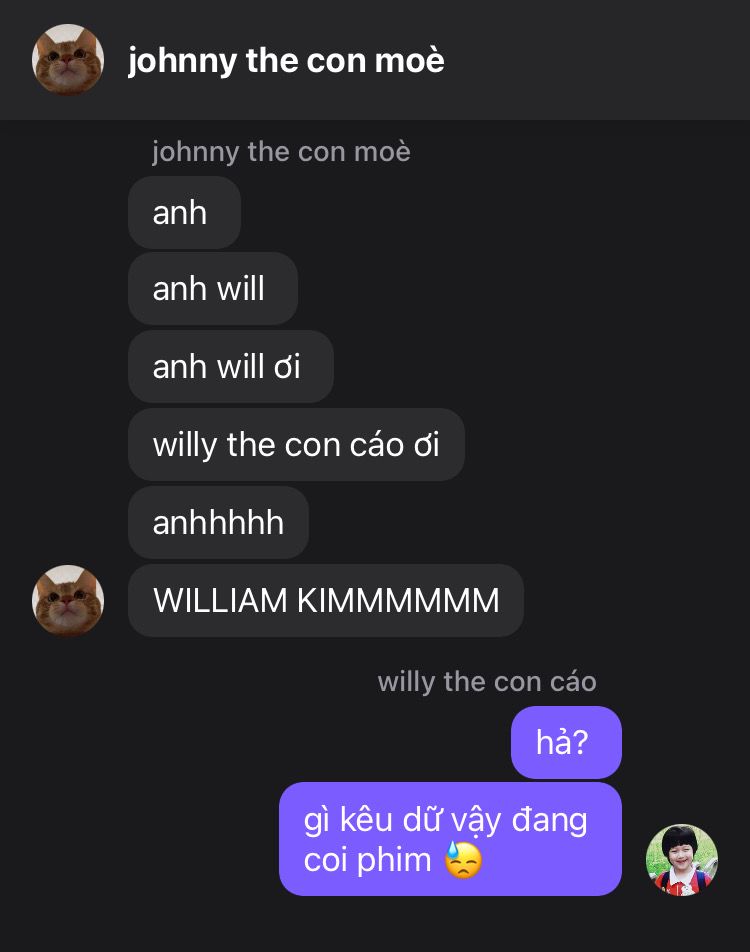Tap the cat avatar beside WILLIAM KIMMMMMM message
750x952 pixels.
tap(68, 600)
